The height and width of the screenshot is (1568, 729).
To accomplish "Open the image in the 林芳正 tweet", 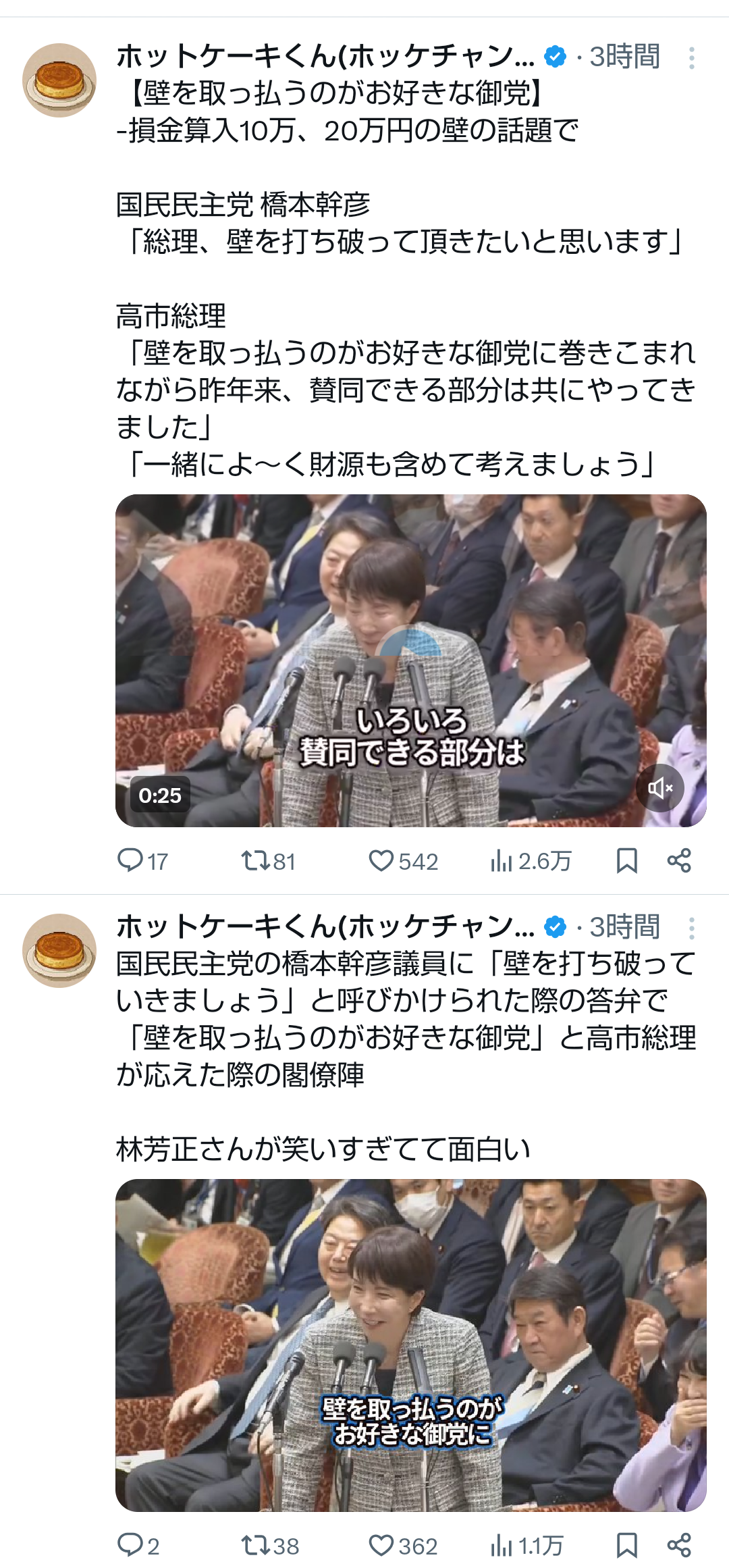I will [410, 1345].
